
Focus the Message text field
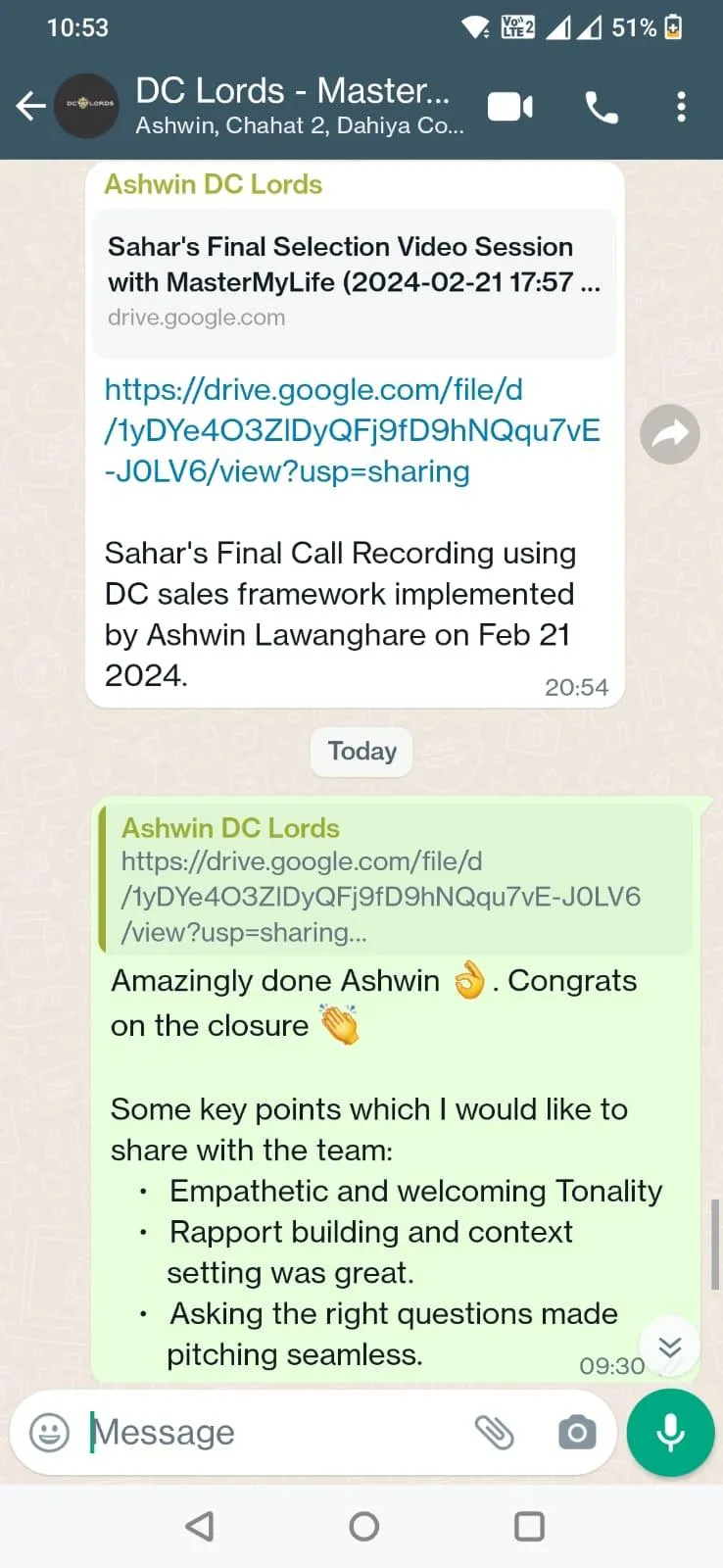(x=274, y=1433)
